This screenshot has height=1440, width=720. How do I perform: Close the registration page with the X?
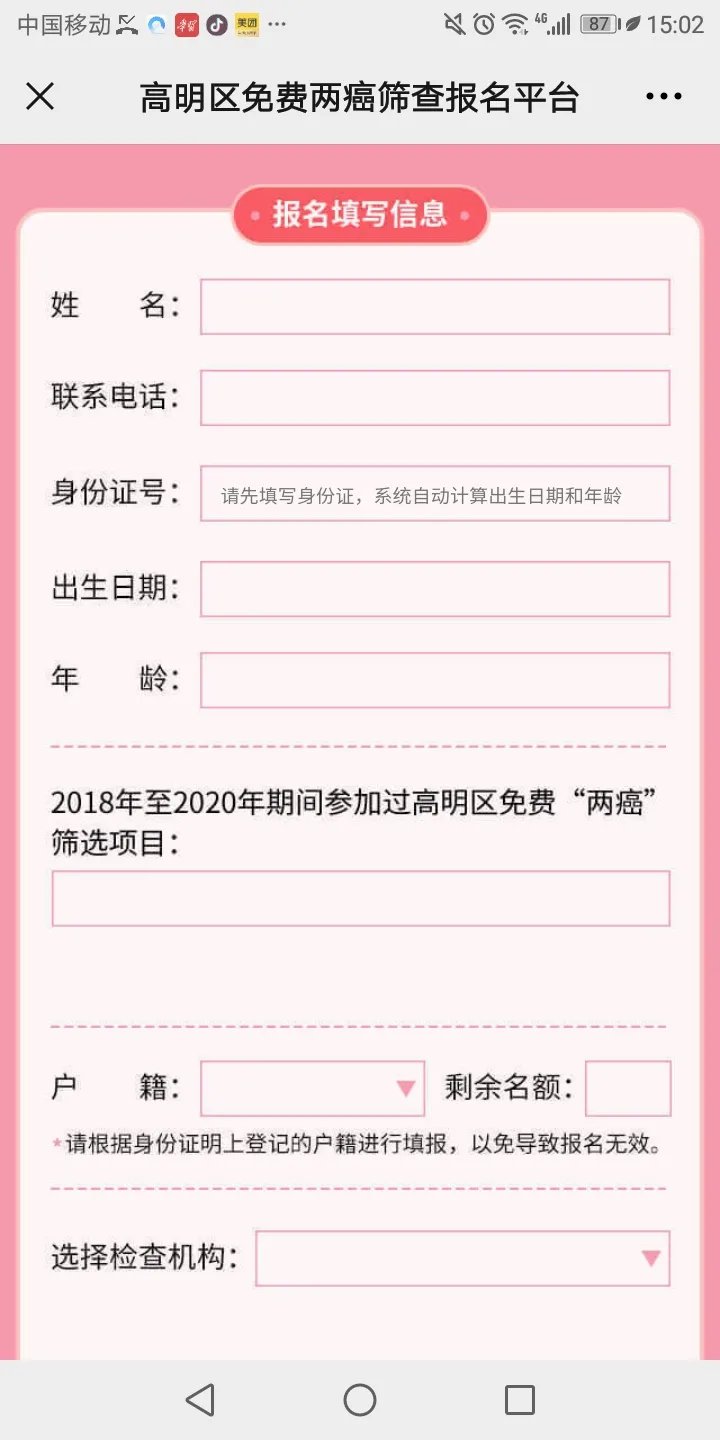tap(40, 97)
